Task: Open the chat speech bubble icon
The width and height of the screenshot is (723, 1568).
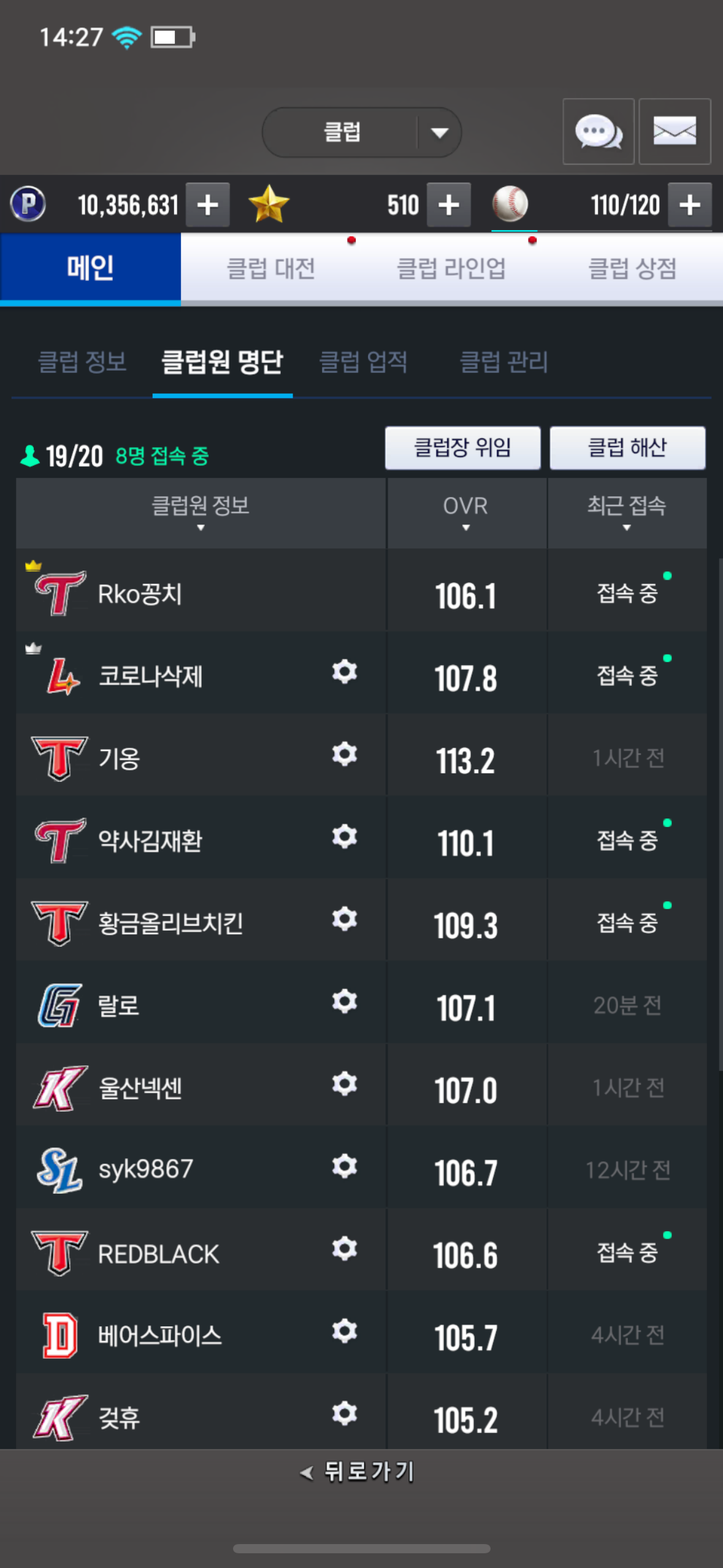Action: click(x=598, y=131)
